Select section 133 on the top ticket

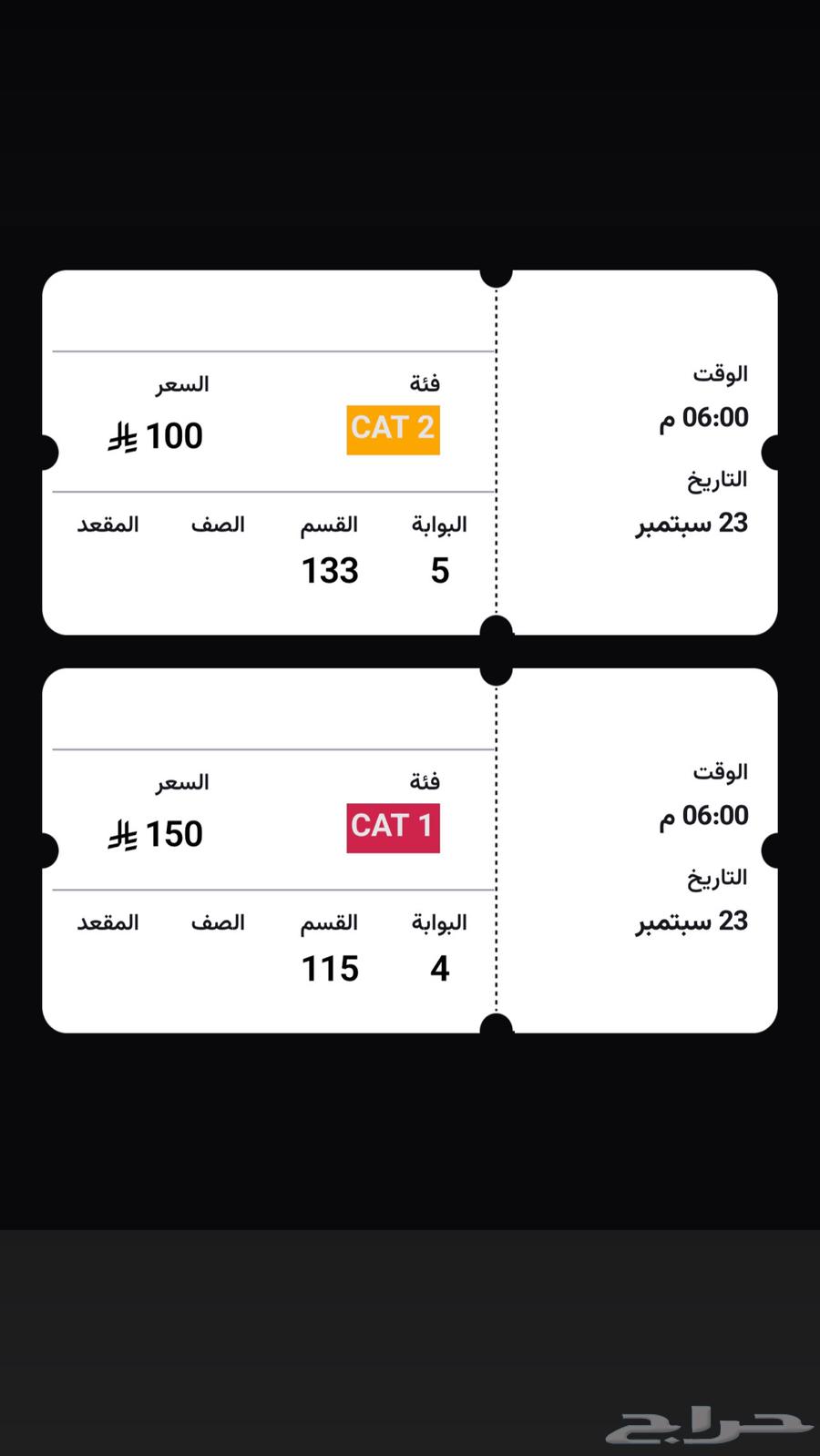pyautogui.click(x=329, y=570)
